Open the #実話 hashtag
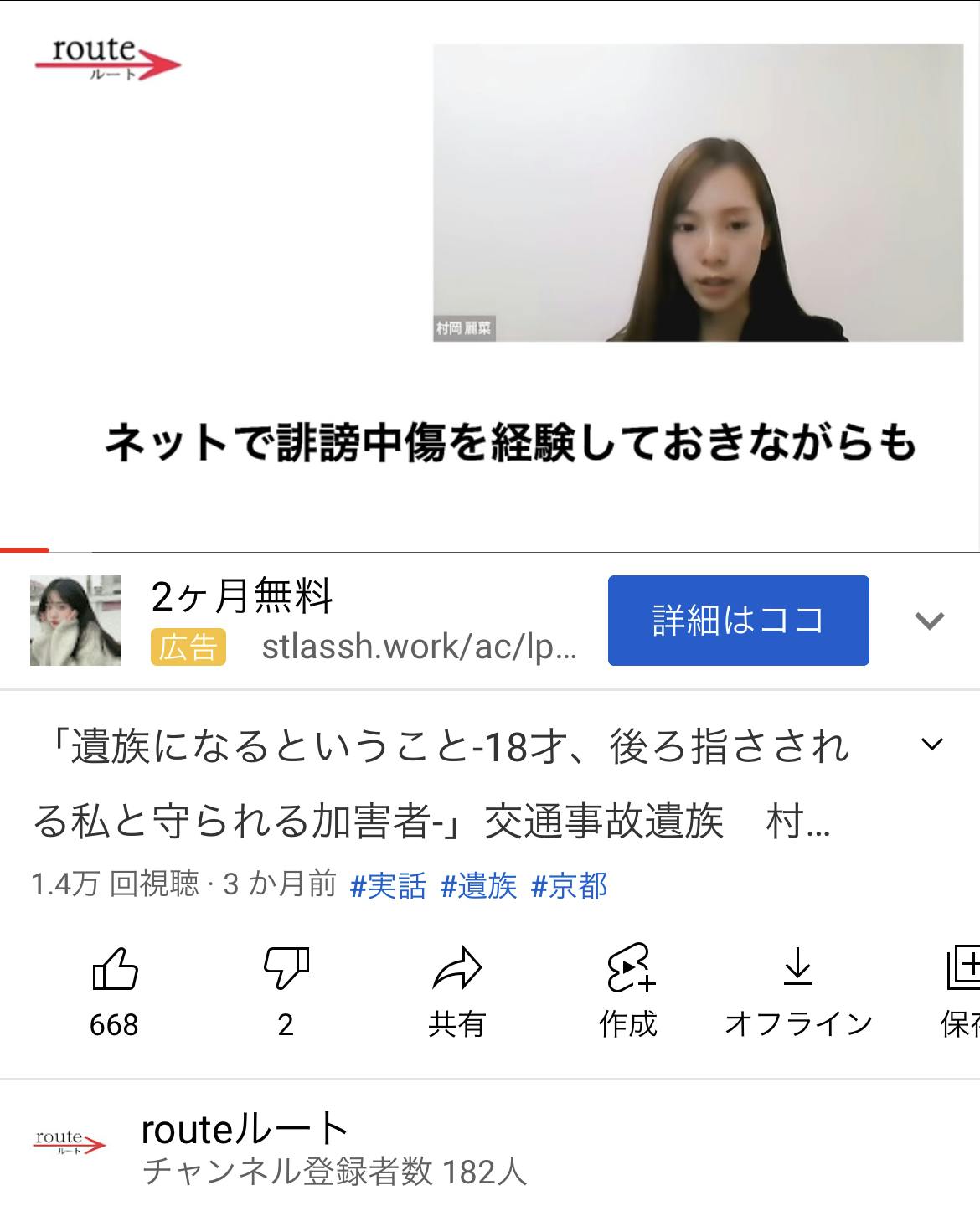Viewport: 980px width, 1206px height. click(388, 885)
